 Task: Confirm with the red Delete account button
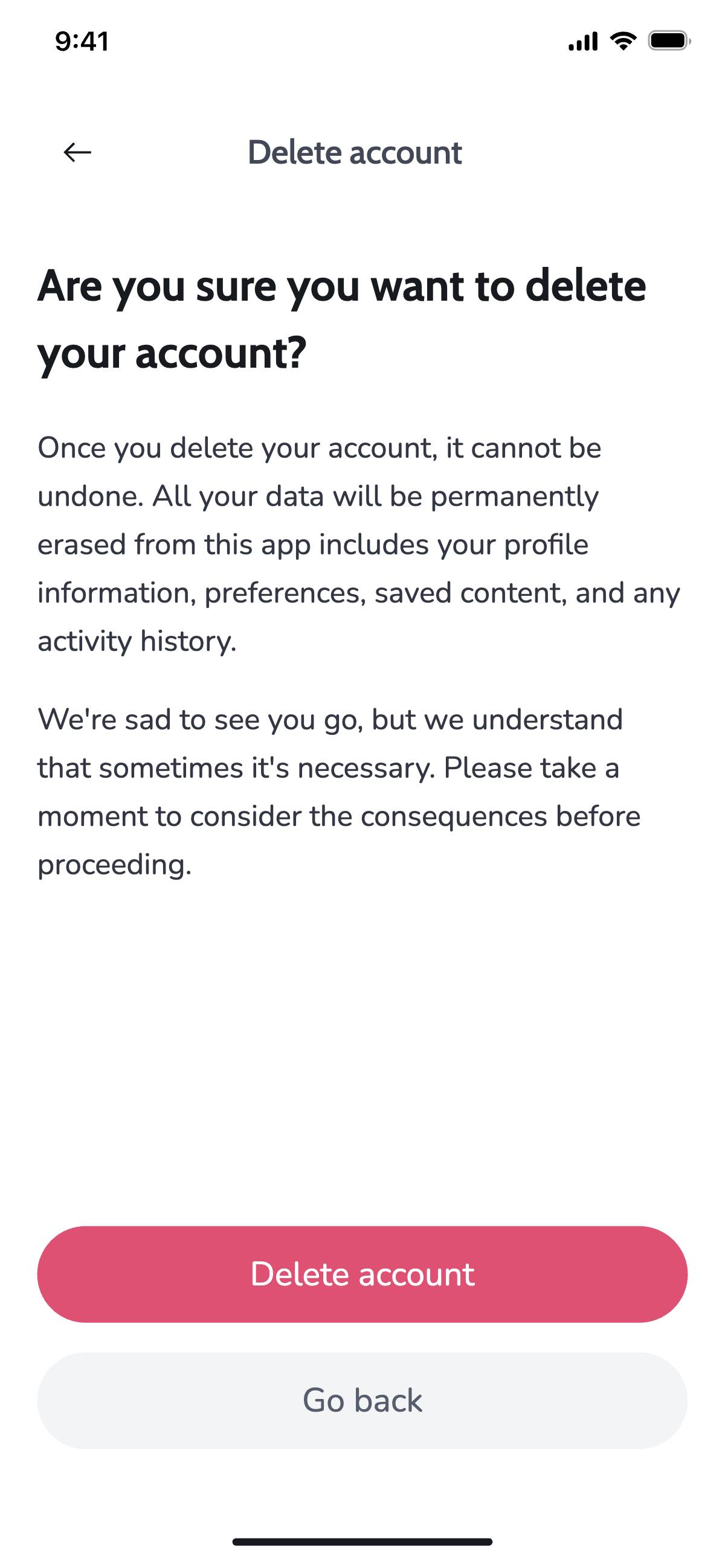362,1274
